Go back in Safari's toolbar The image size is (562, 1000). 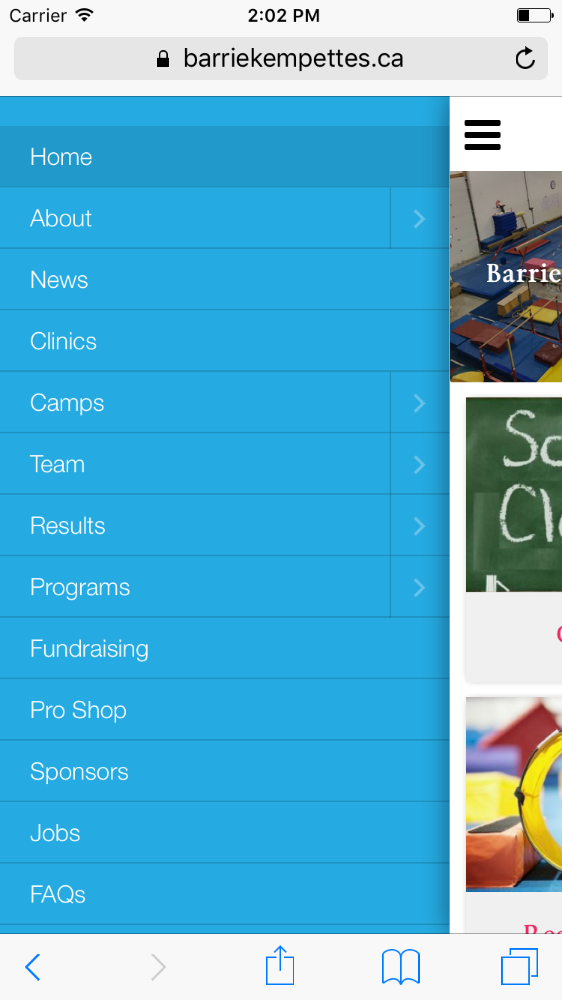click(33, 967)
